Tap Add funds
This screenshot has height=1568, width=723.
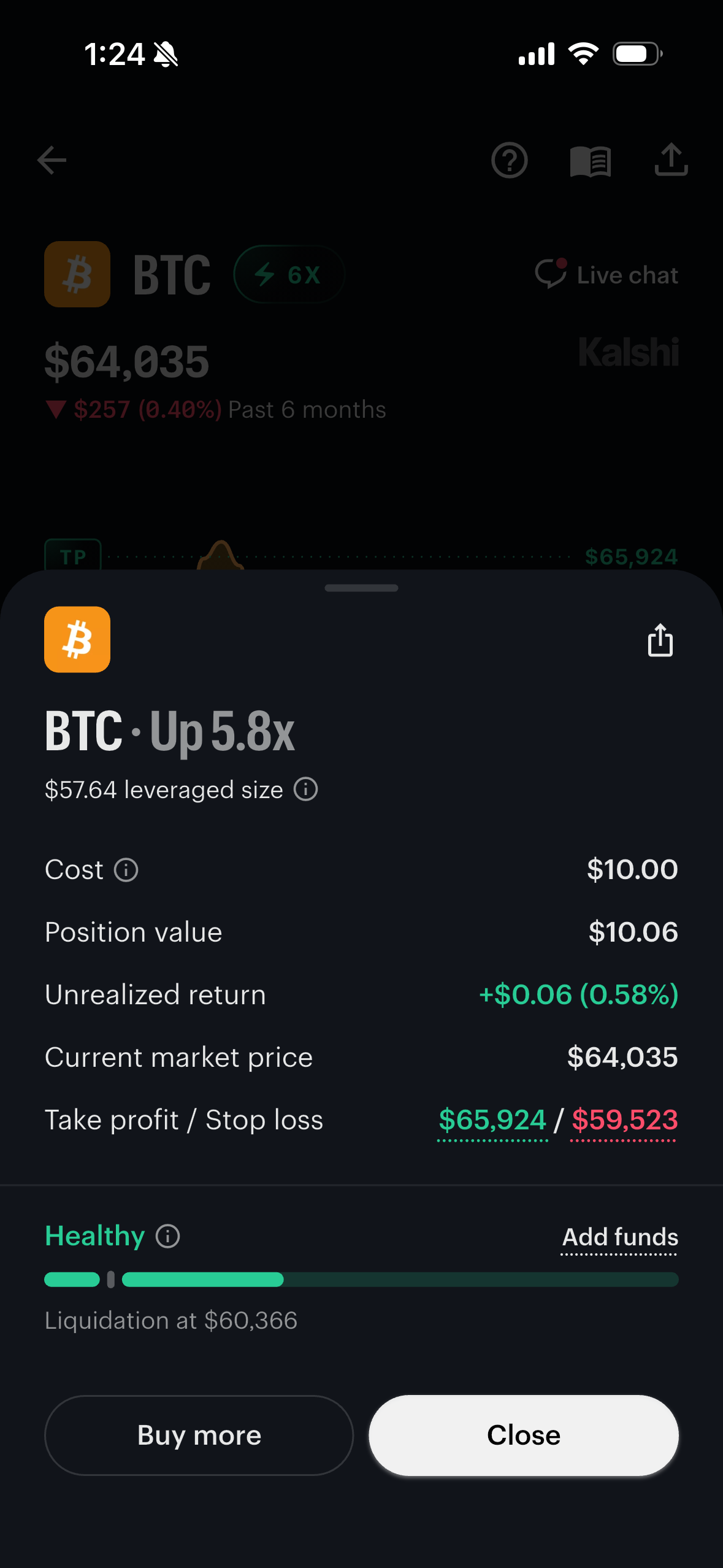point(620,1237)
